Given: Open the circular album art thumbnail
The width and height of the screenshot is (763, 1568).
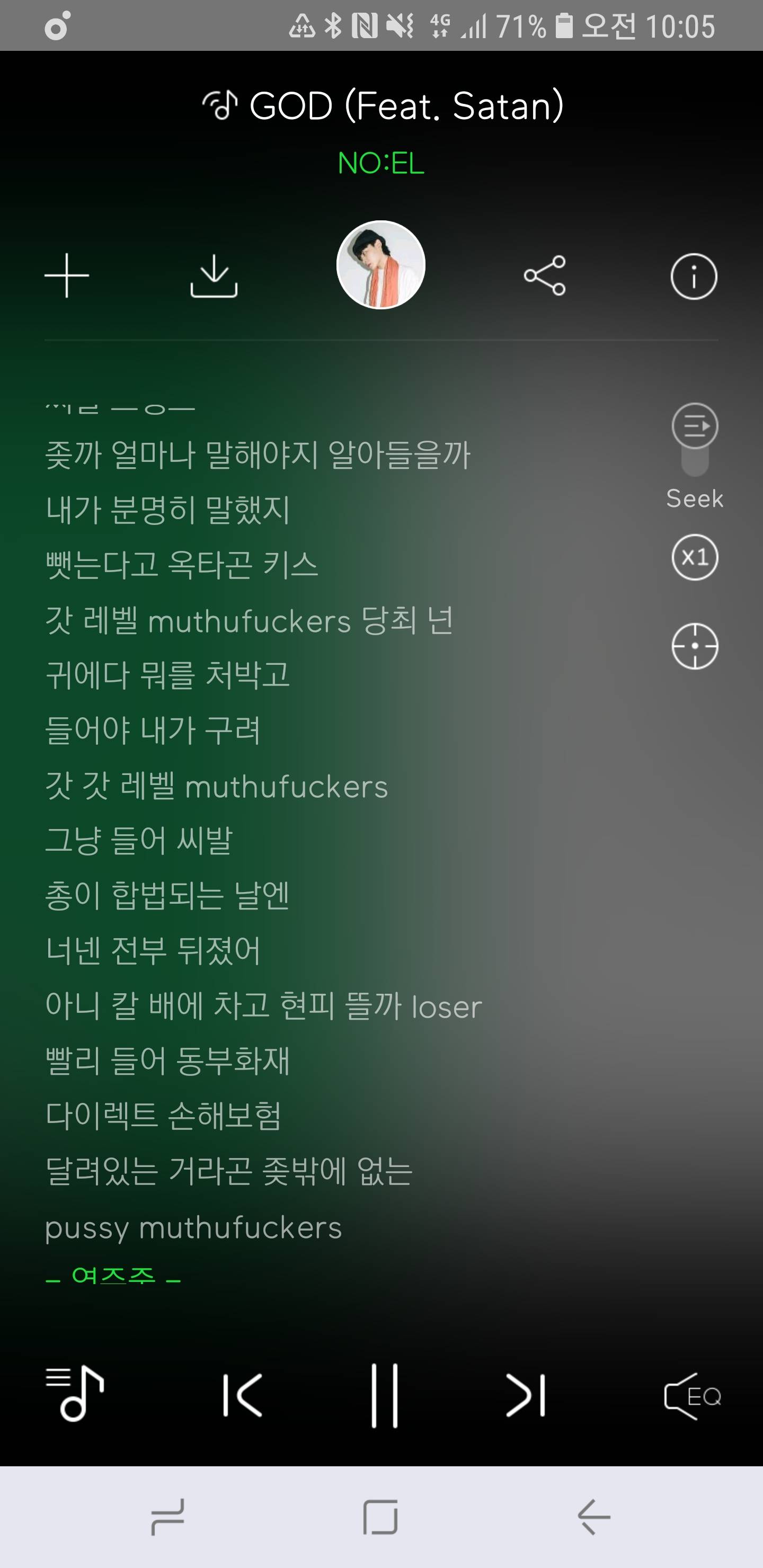Looking at the screenshot, I should (x=381, y=265).
